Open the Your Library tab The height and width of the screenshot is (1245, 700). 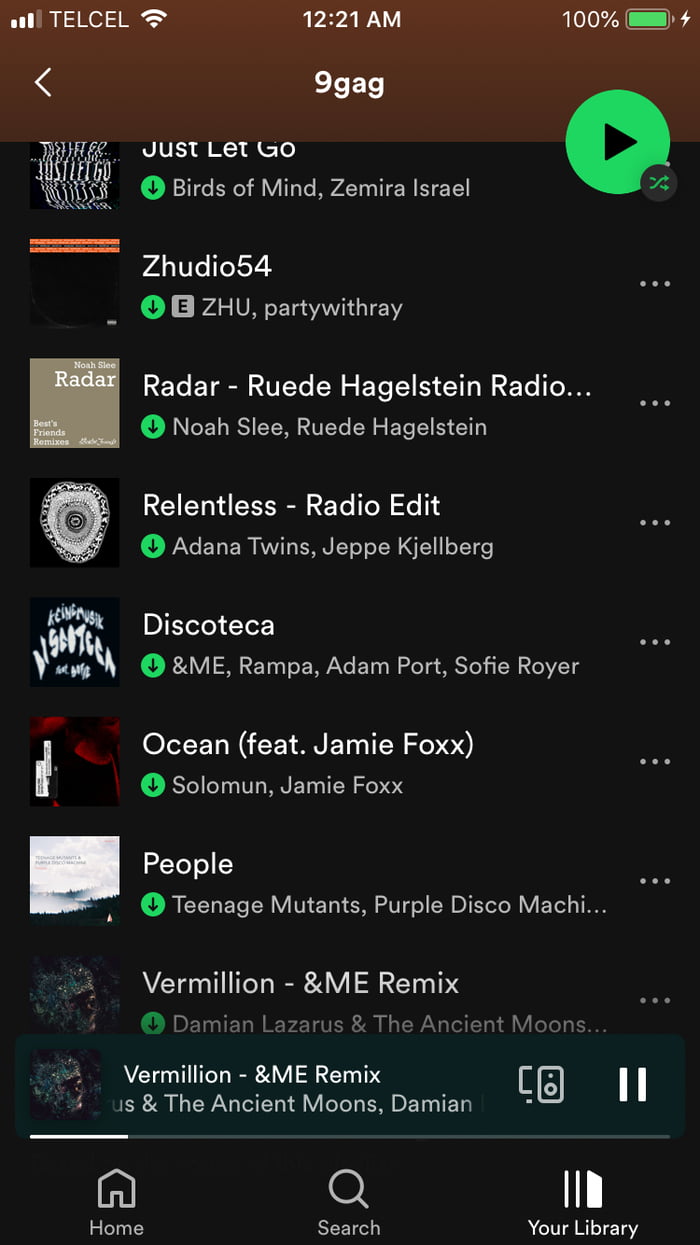point(582,1203)
